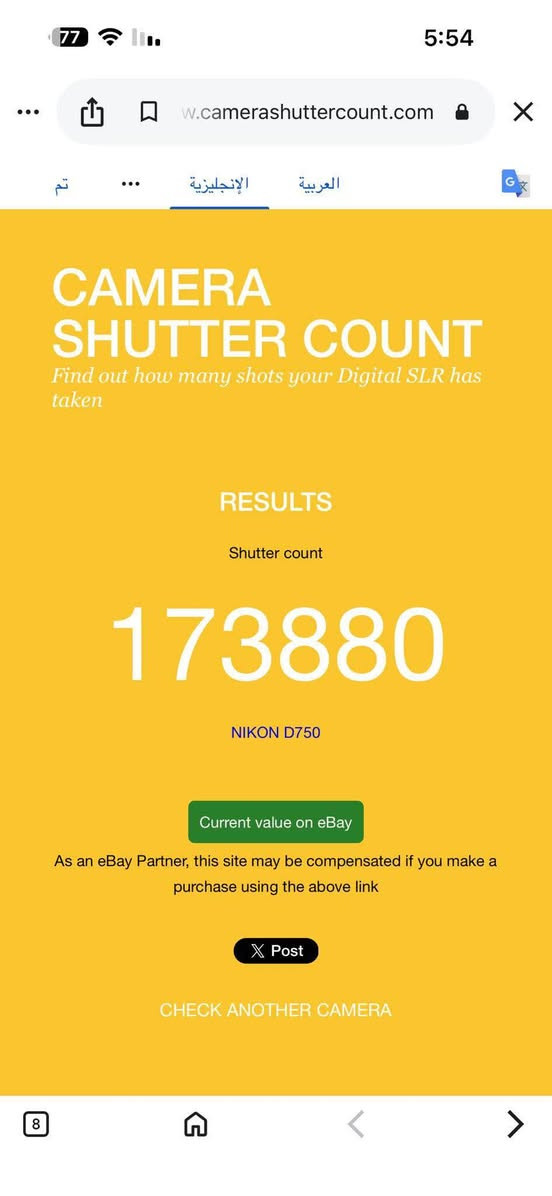Go forward with the right arrow

tap(515, 1124)
